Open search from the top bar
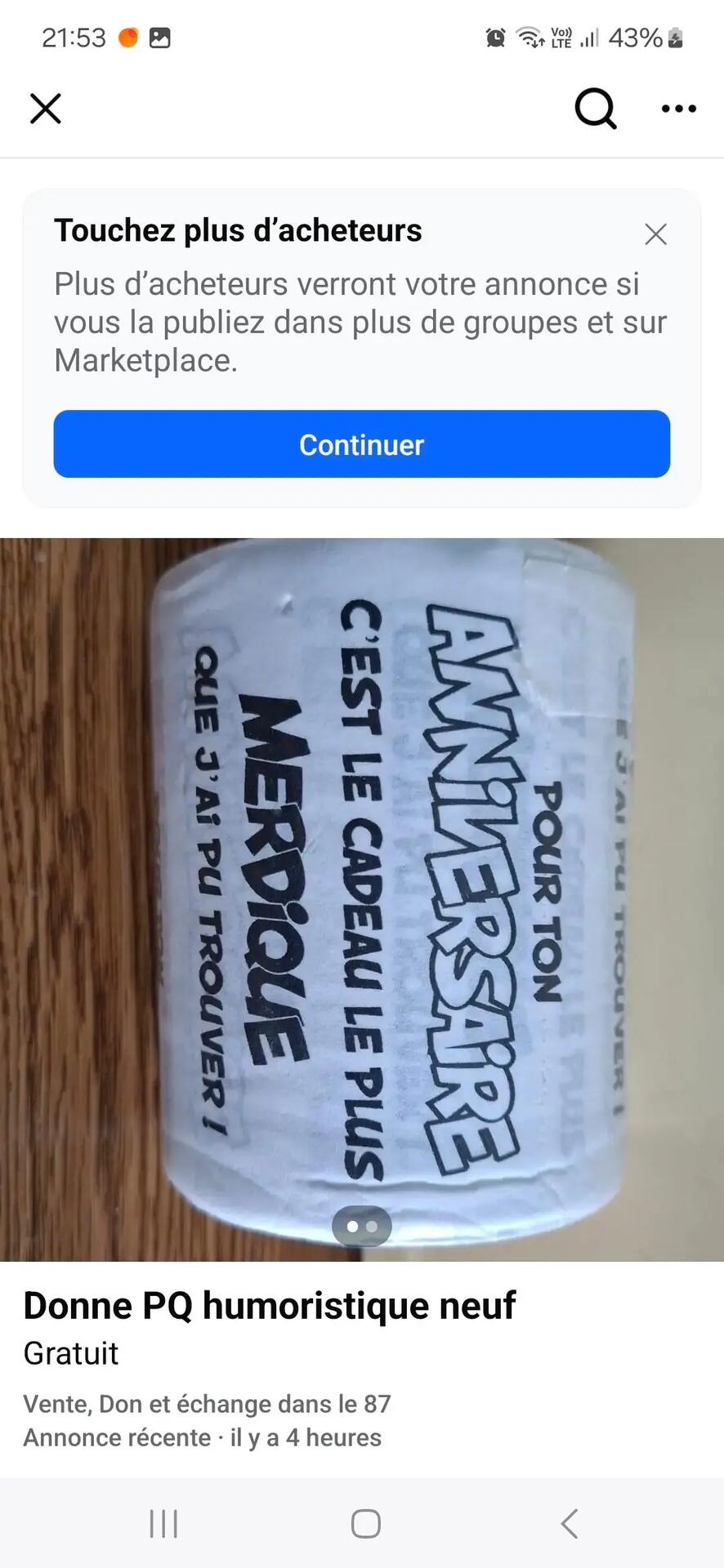This screenshot has width=724, height=1568. (596, 108)
